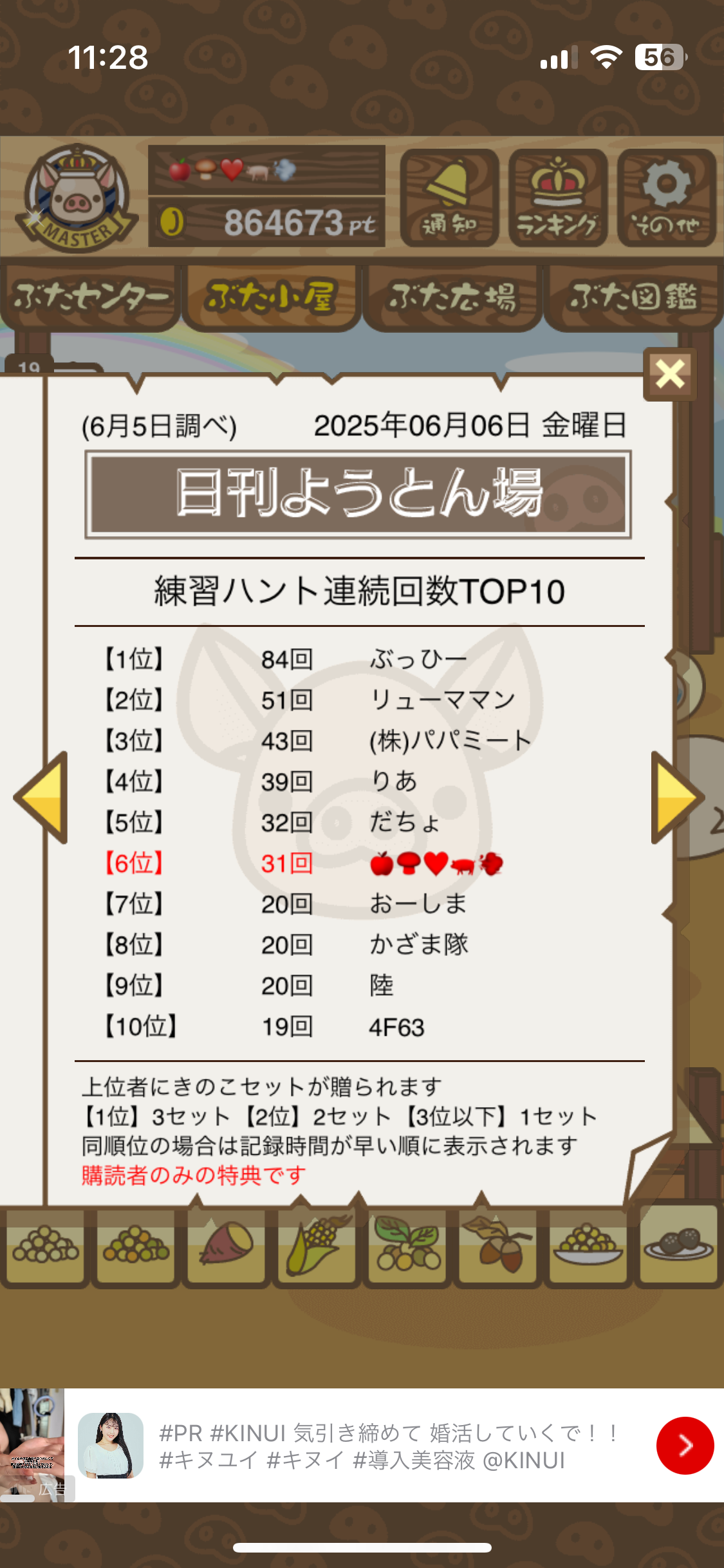Viewport: 724px width, 1568px height.
Task: Open the 通知 notifications bell
Action: click(449, 198)
